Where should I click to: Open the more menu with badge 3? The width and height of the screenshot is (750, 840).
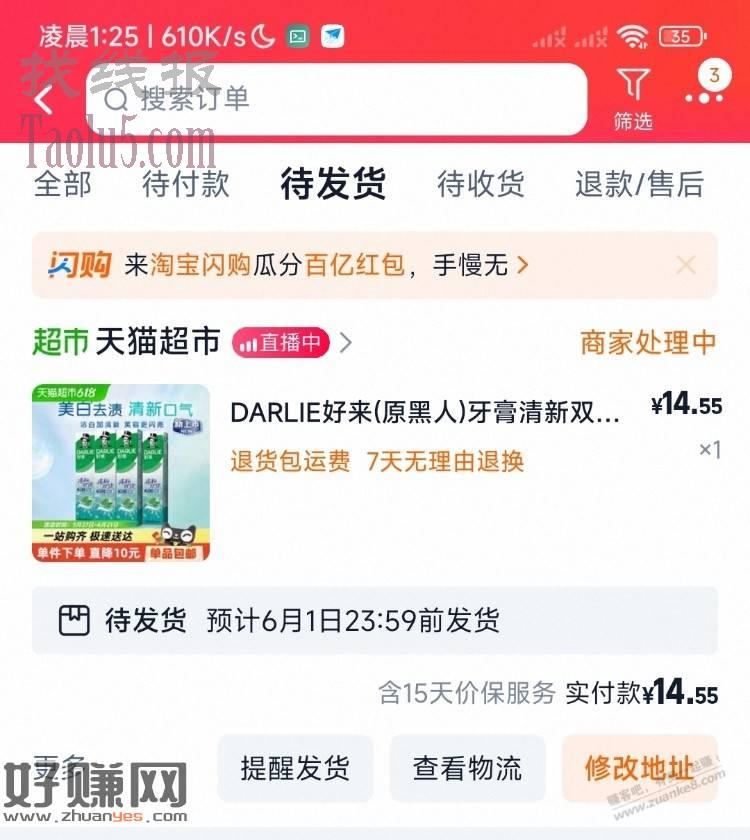pos(705,90)
